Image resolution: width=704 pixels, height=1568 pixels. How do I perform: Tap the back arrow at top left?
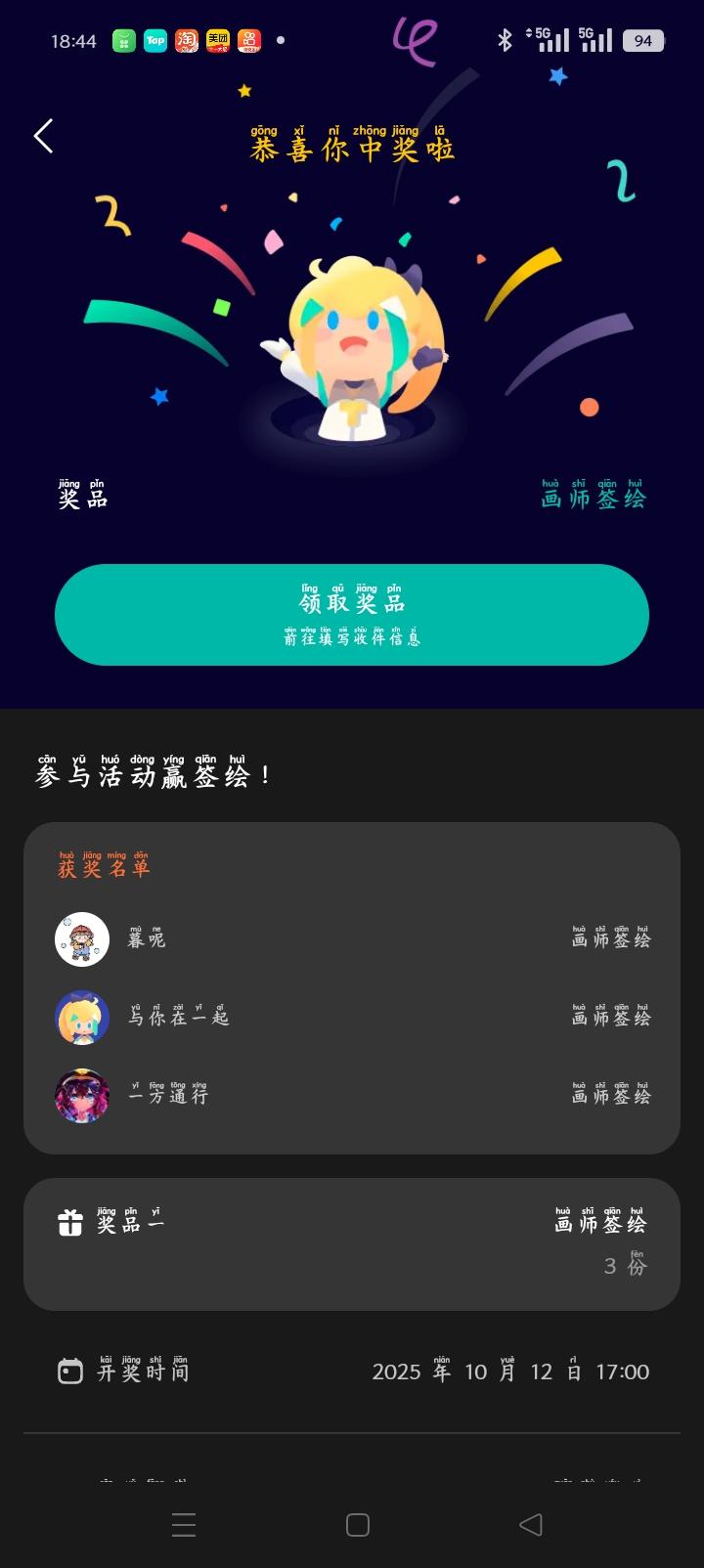[x=43, y=137]
